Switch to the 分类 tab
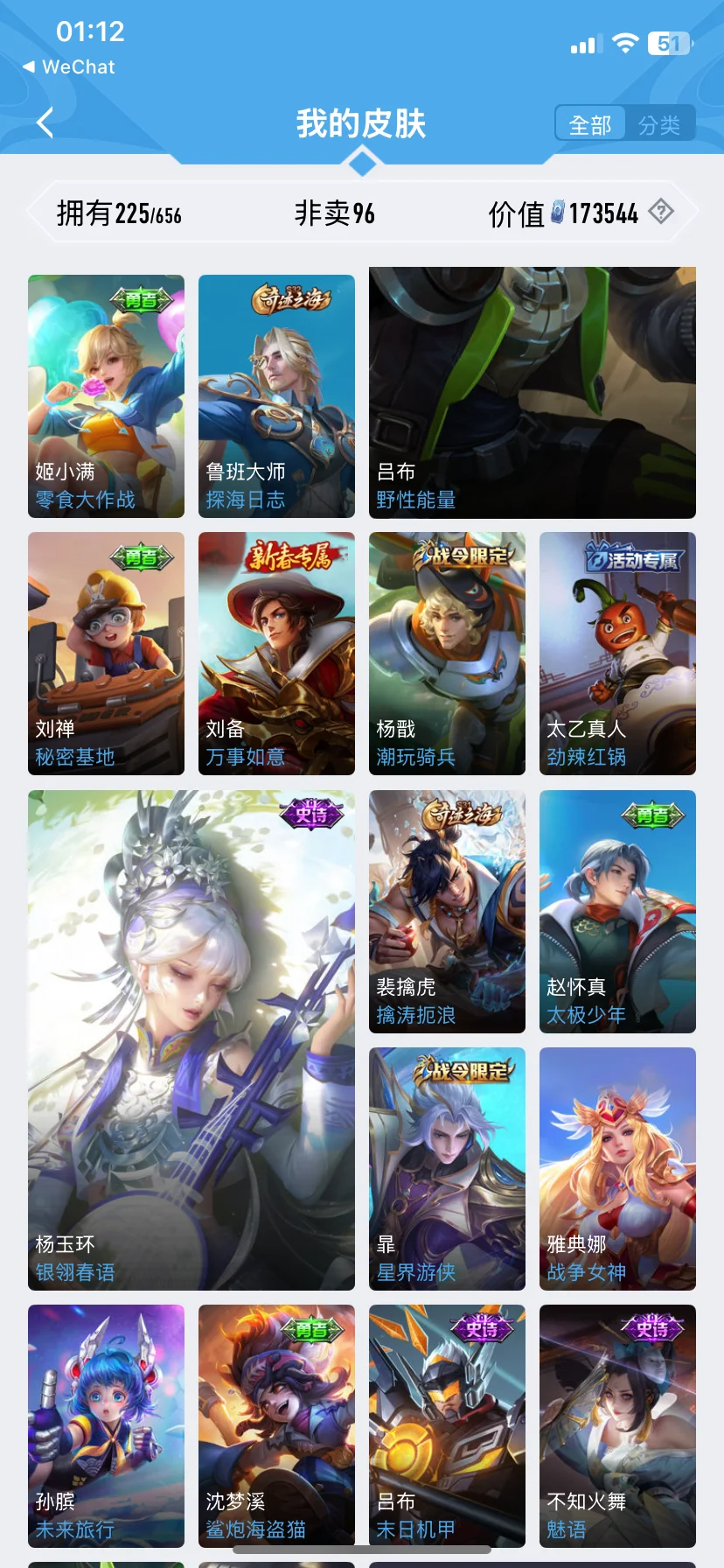Viewport: 724px width, 1568px height. [x=659, y=125]
